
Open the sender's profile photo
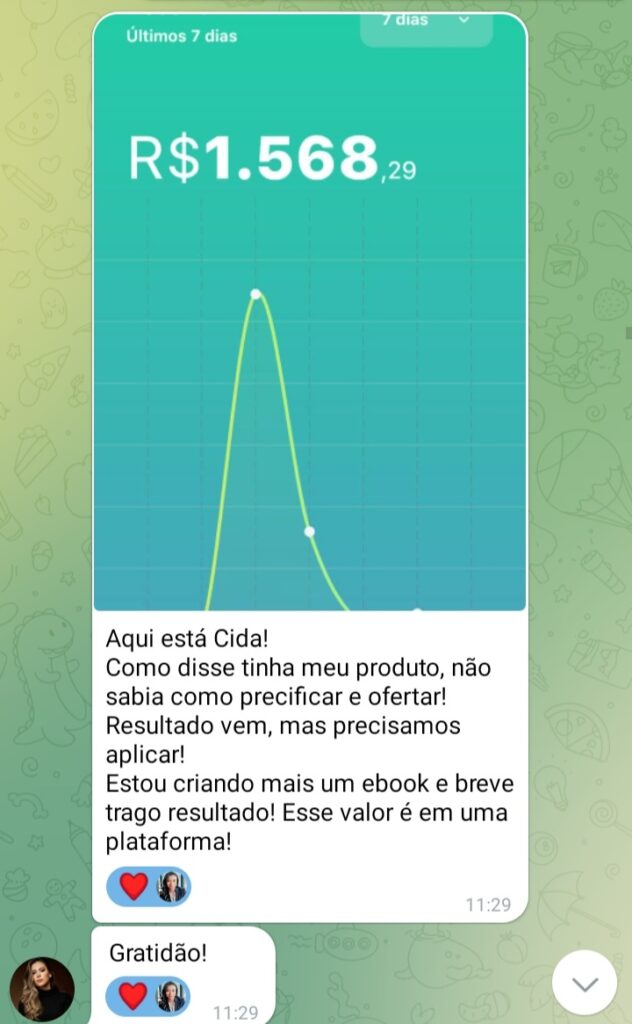pyautogui.click(x=42, y=988)
